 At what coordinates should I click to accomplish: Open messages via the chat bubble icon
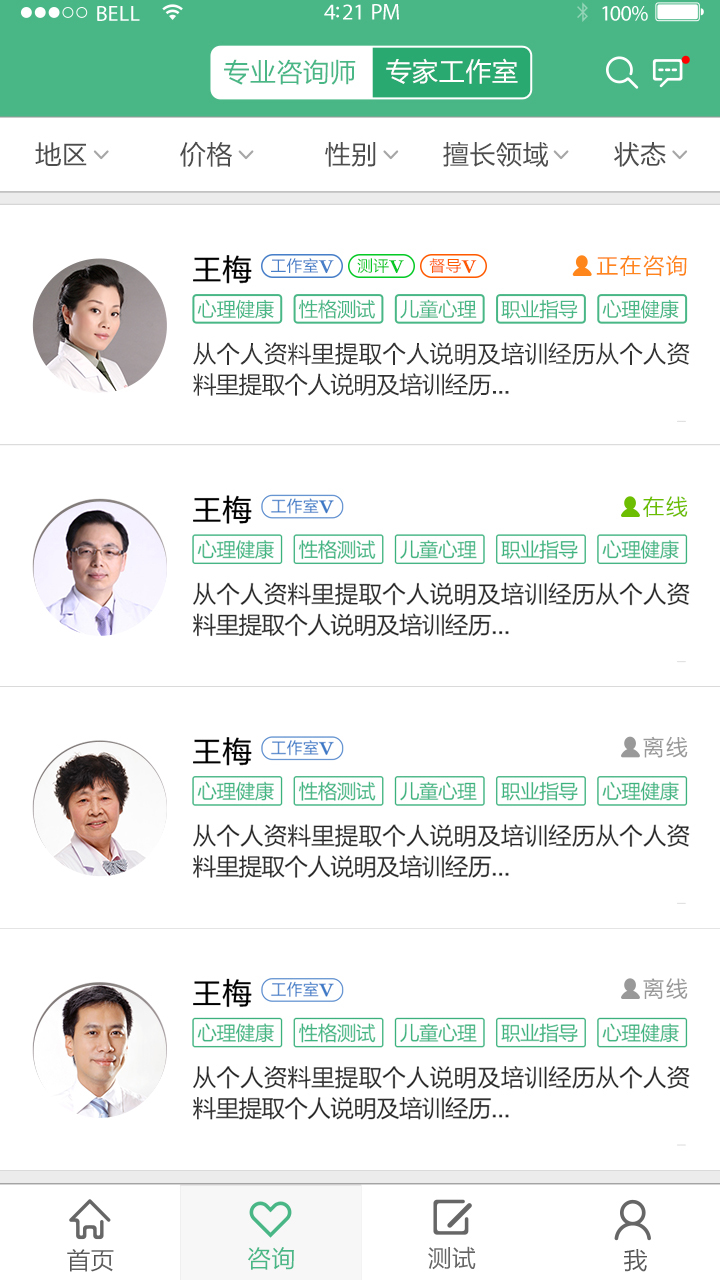[668, 74]
